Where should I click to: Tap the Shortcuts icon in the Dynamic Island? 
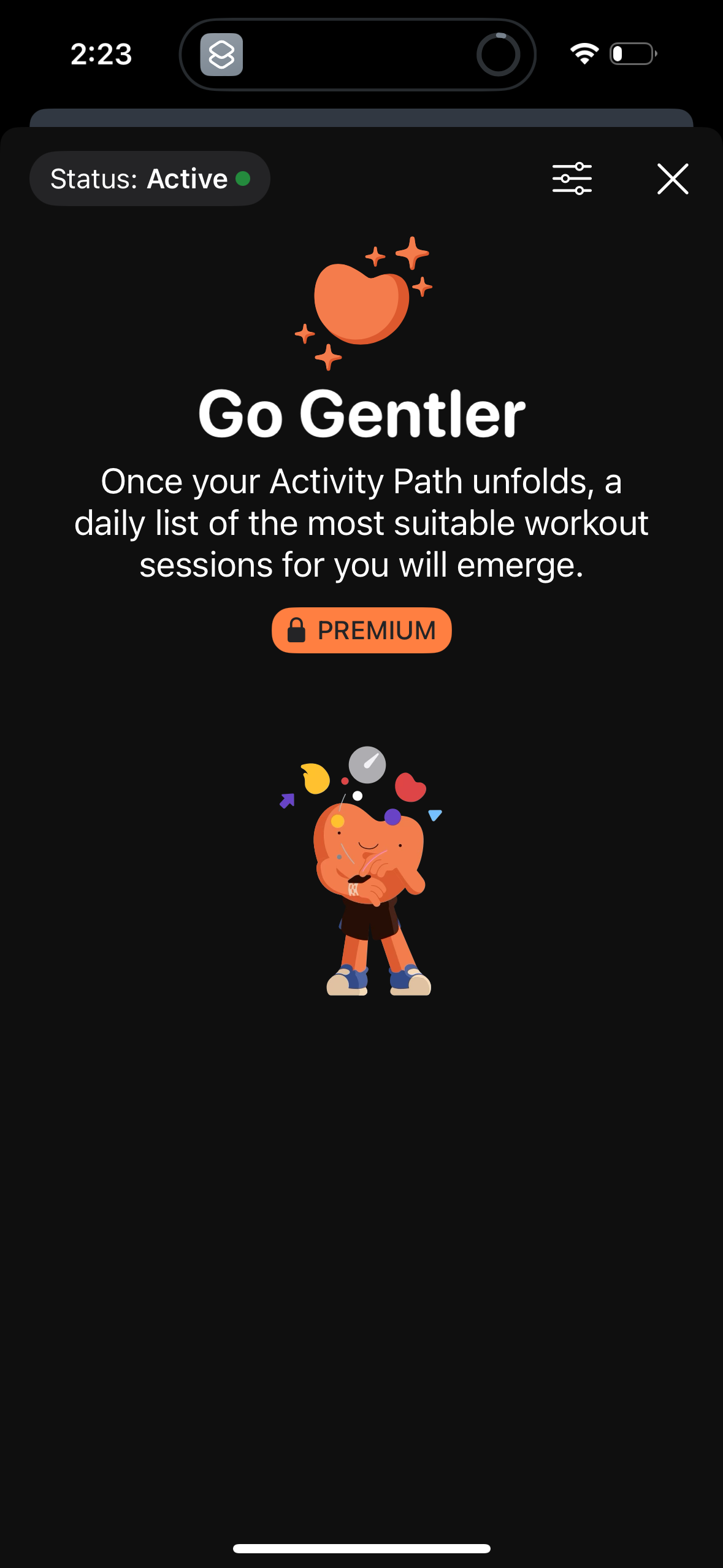point(223,55)
